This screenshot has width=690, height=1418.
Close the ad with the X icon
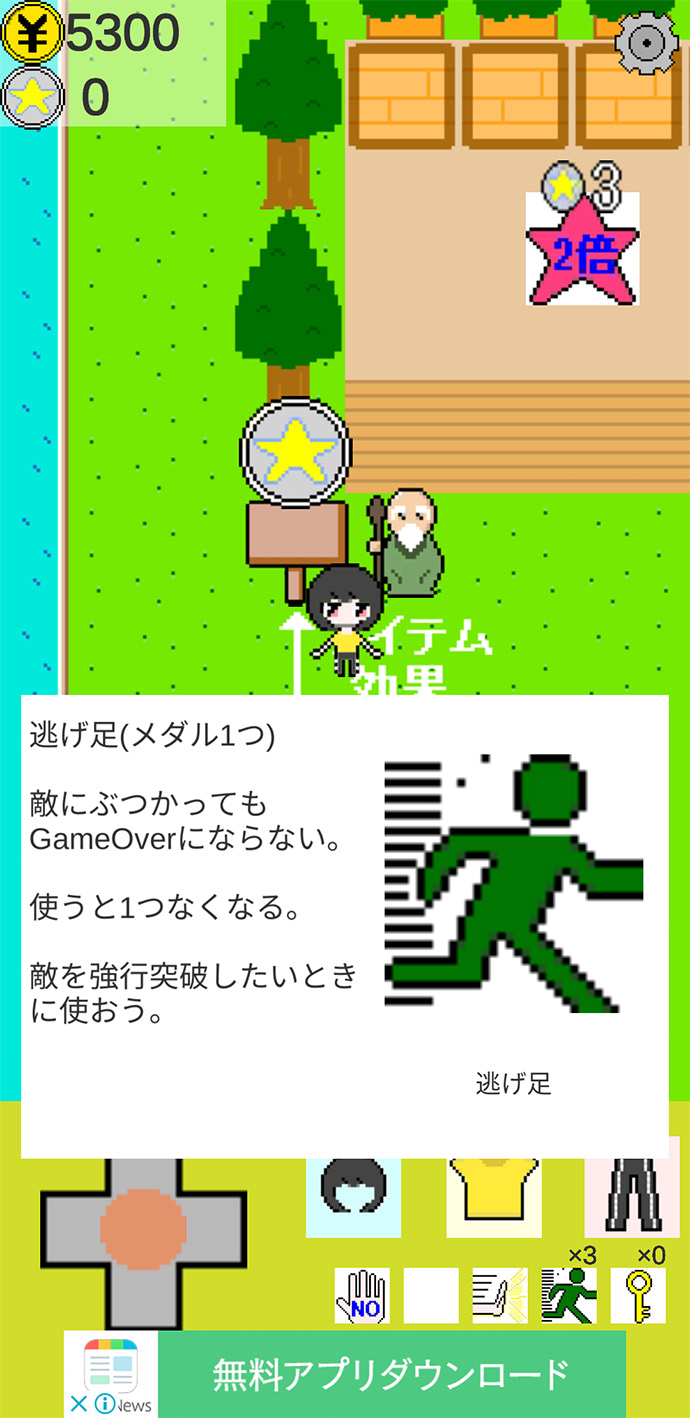79,1404
